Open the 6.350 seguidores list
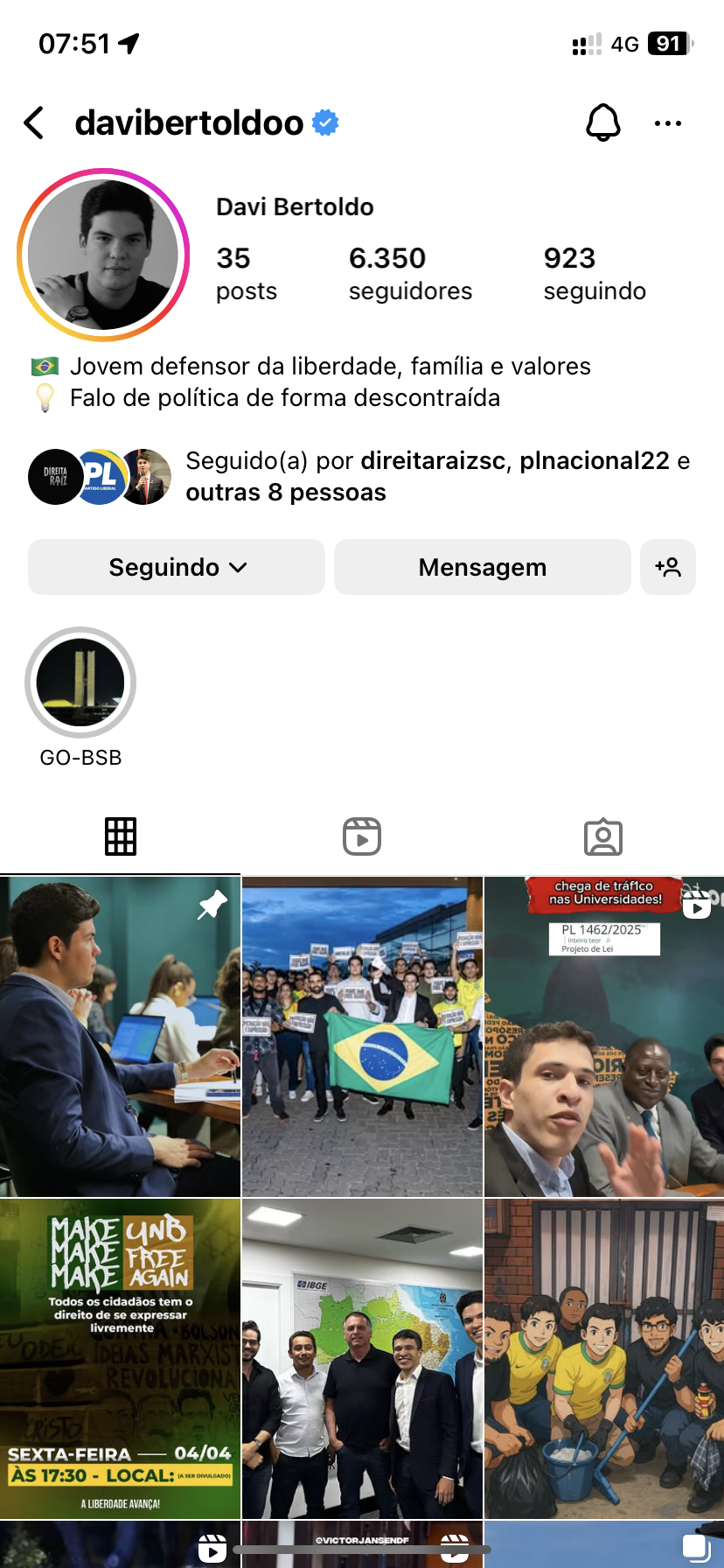This screenshot has width=724, height=1568. pyautogui.click(x=410, y=273)
